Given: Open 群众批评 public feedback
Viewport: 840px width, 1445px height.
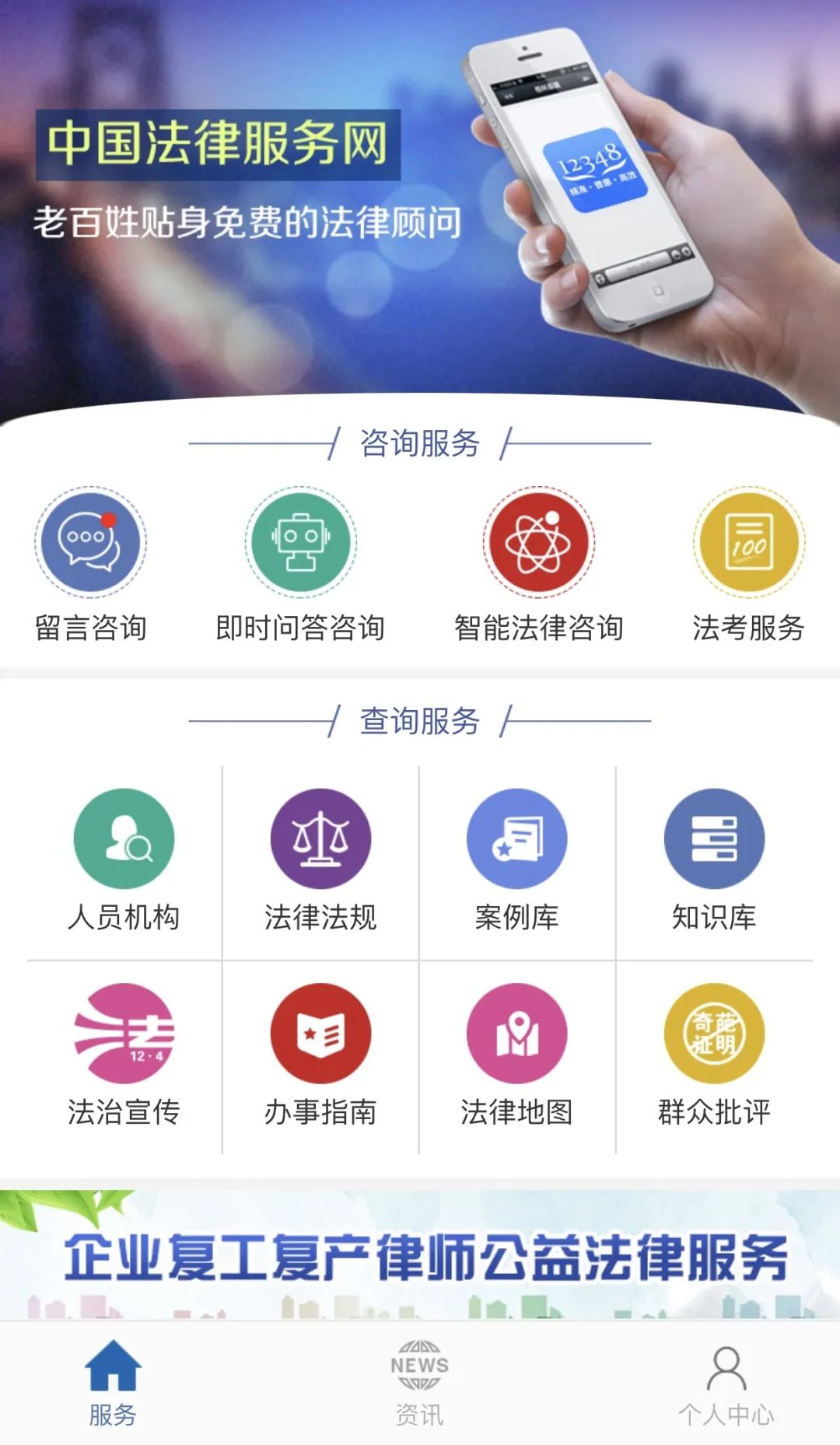Looking at the screenshot, I should pos(714,1034).
